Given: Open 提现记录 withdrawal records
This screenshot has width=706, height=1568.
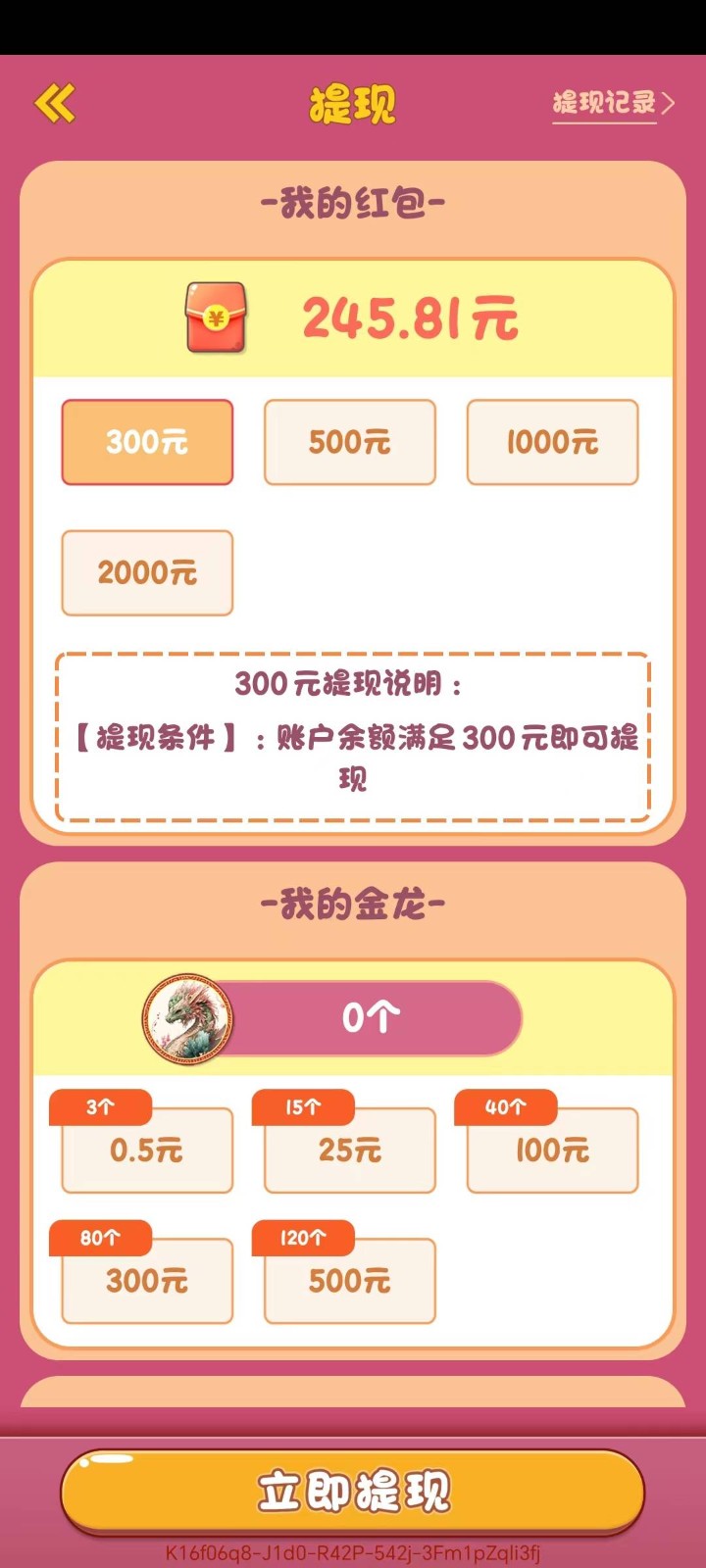Looking at the screenshot, I should [613, 103].
